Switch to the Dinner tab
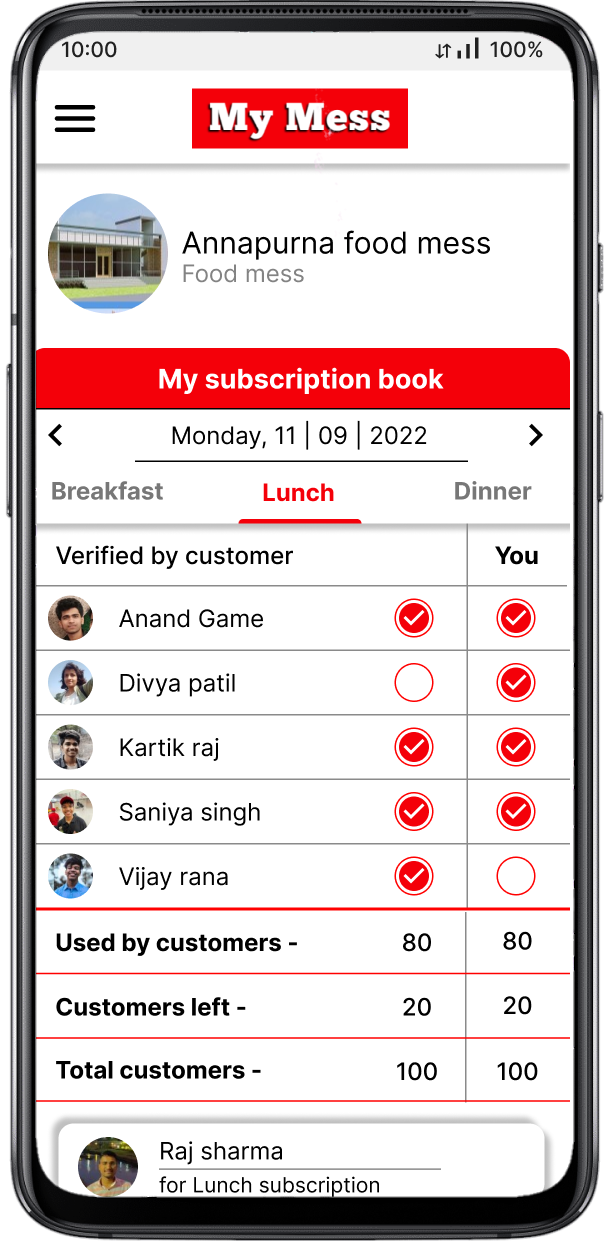 point(492,491)
